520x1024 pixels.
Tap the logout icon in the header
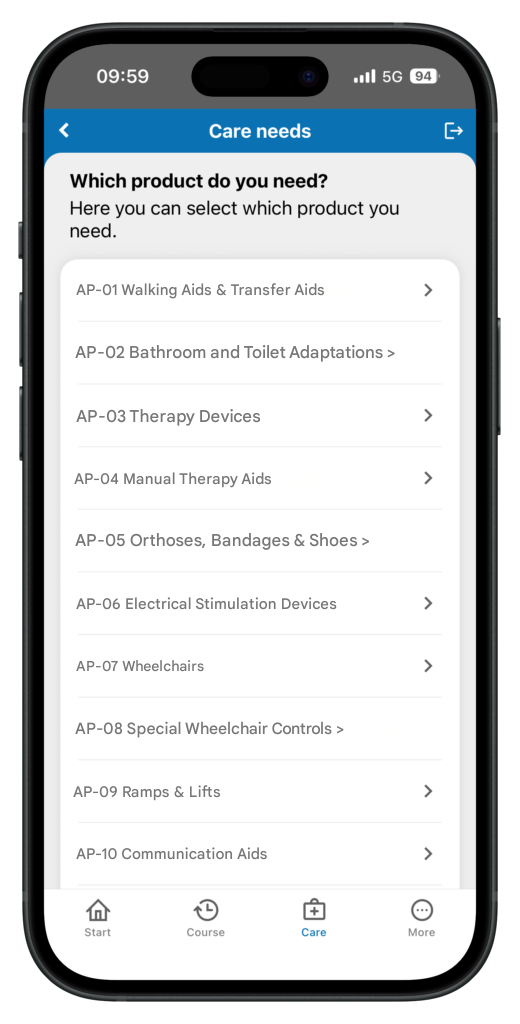(453, 131)
